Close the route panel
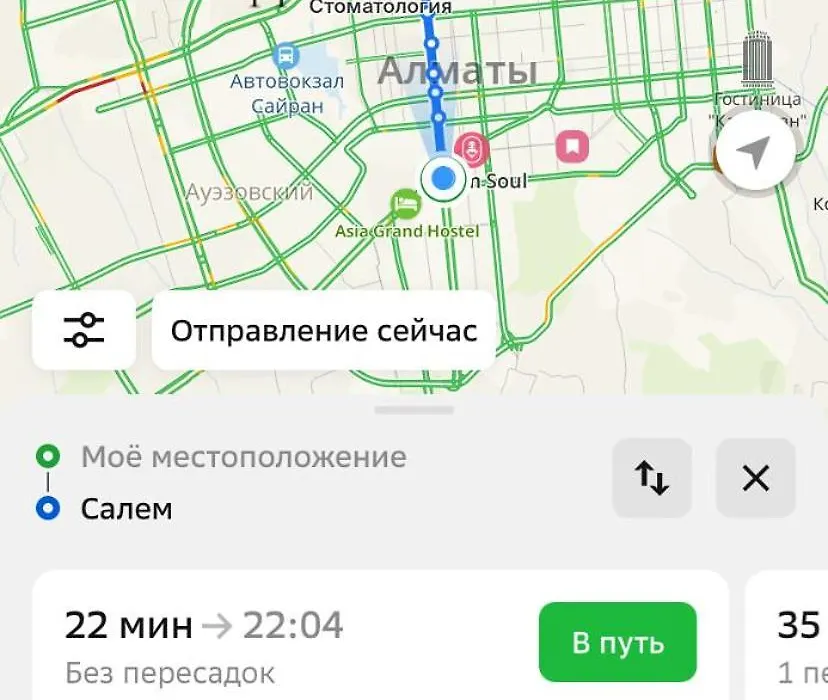828x700 pixels. (755, 478)
